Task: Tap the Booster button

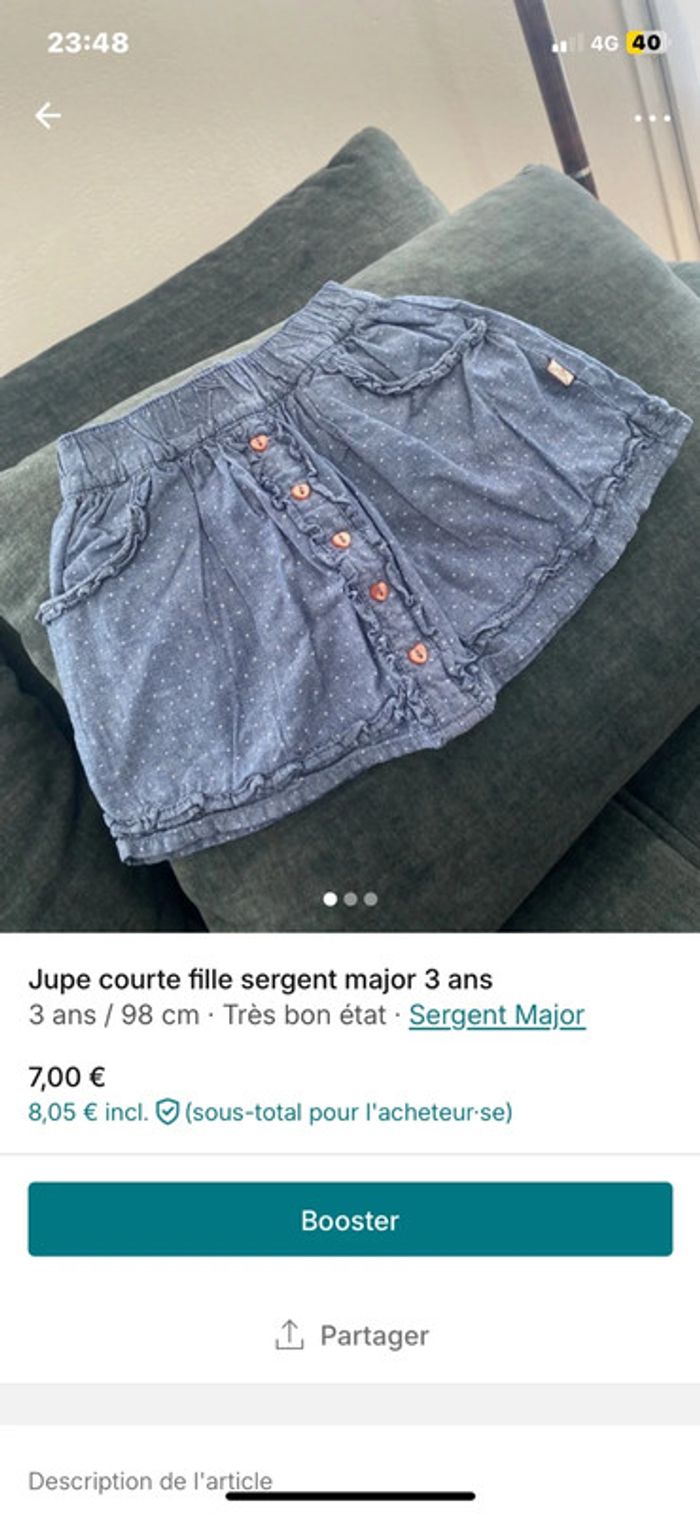Action: 350,1219
